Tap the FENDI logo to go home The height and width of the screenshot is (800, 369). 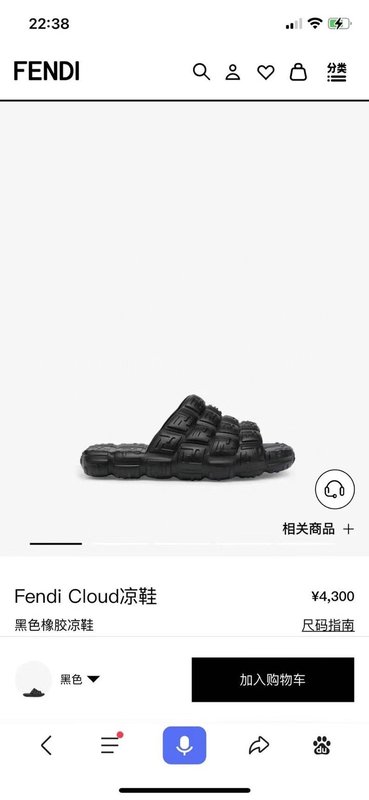[46, 71]
